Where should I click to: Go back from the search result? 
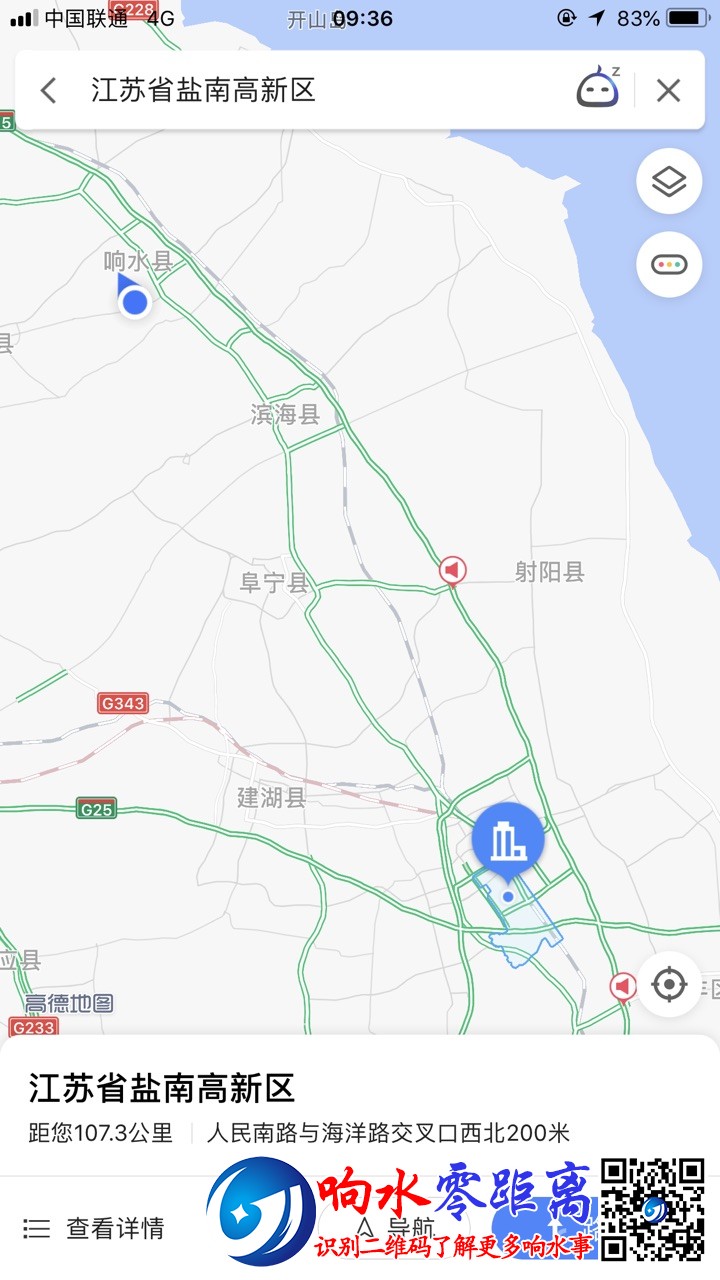pos(48,91)
